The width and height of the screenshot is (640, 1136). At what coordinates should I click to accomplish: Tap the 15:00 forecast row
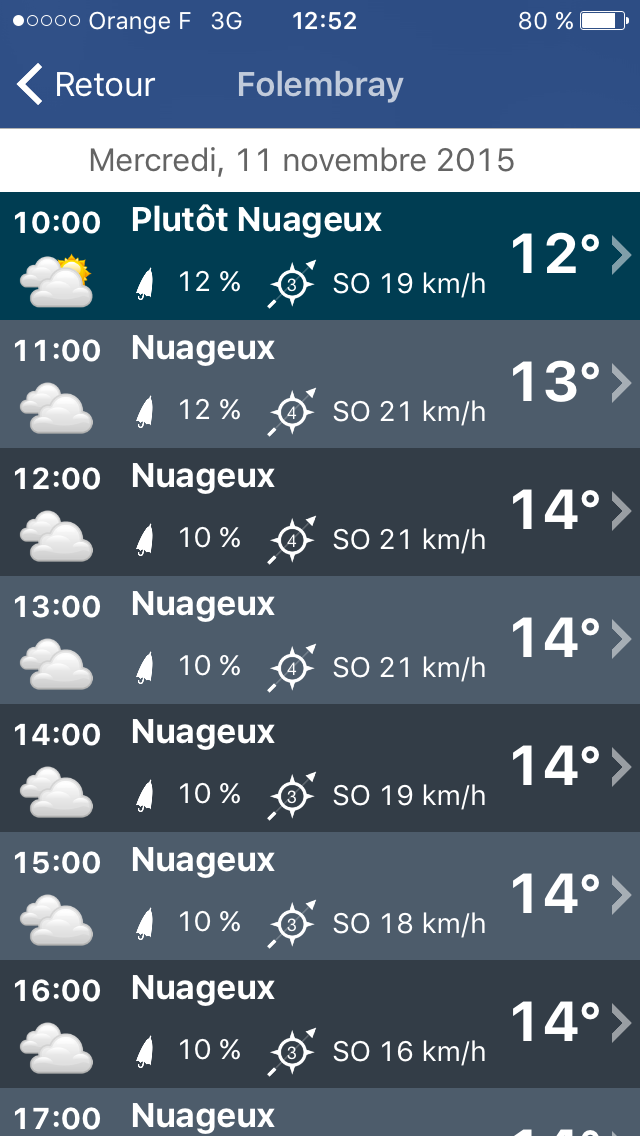pos(320,896)
